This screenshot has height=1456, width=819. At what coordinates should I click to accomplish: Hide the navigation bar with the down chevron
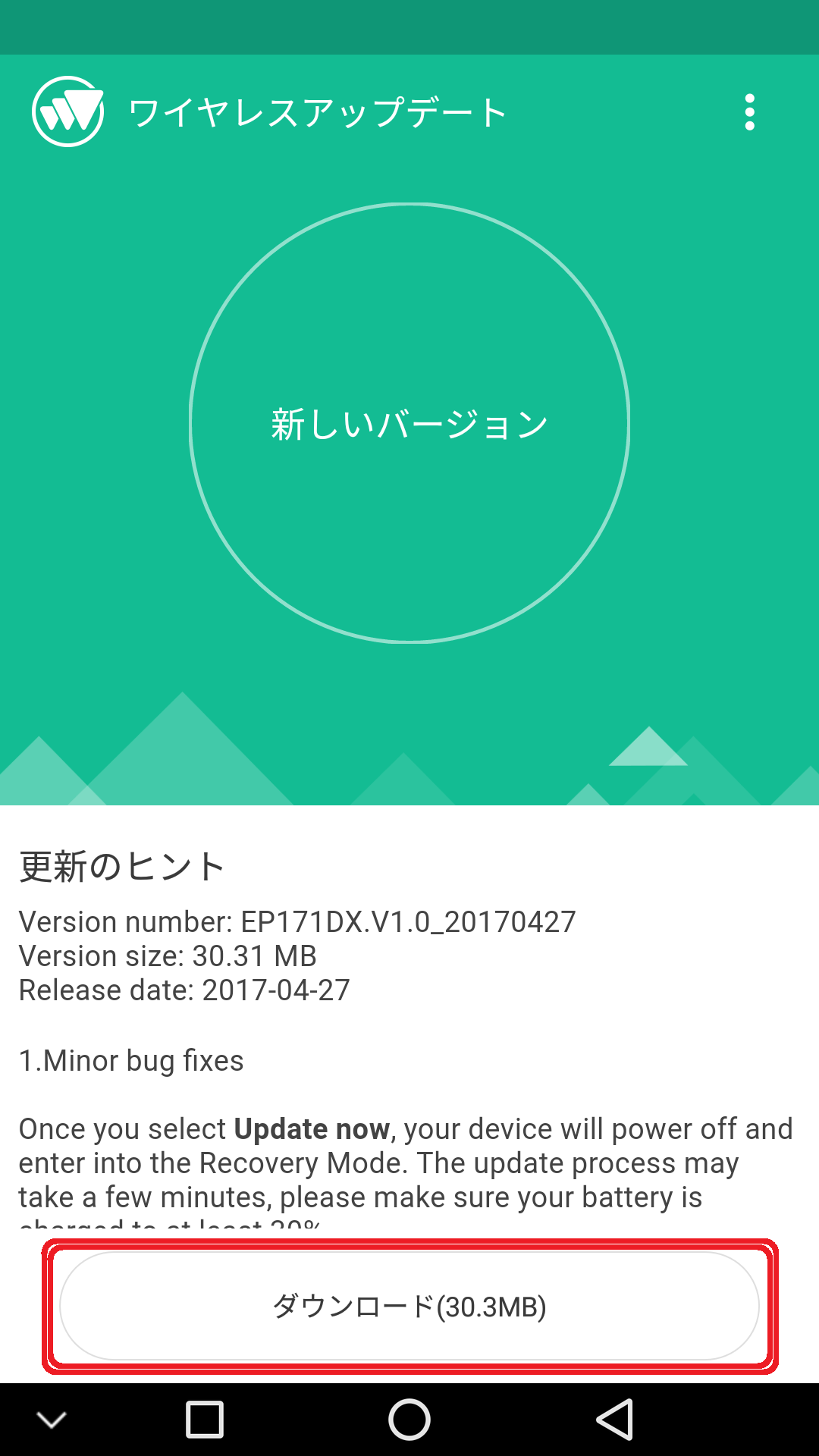[52, 1419]
